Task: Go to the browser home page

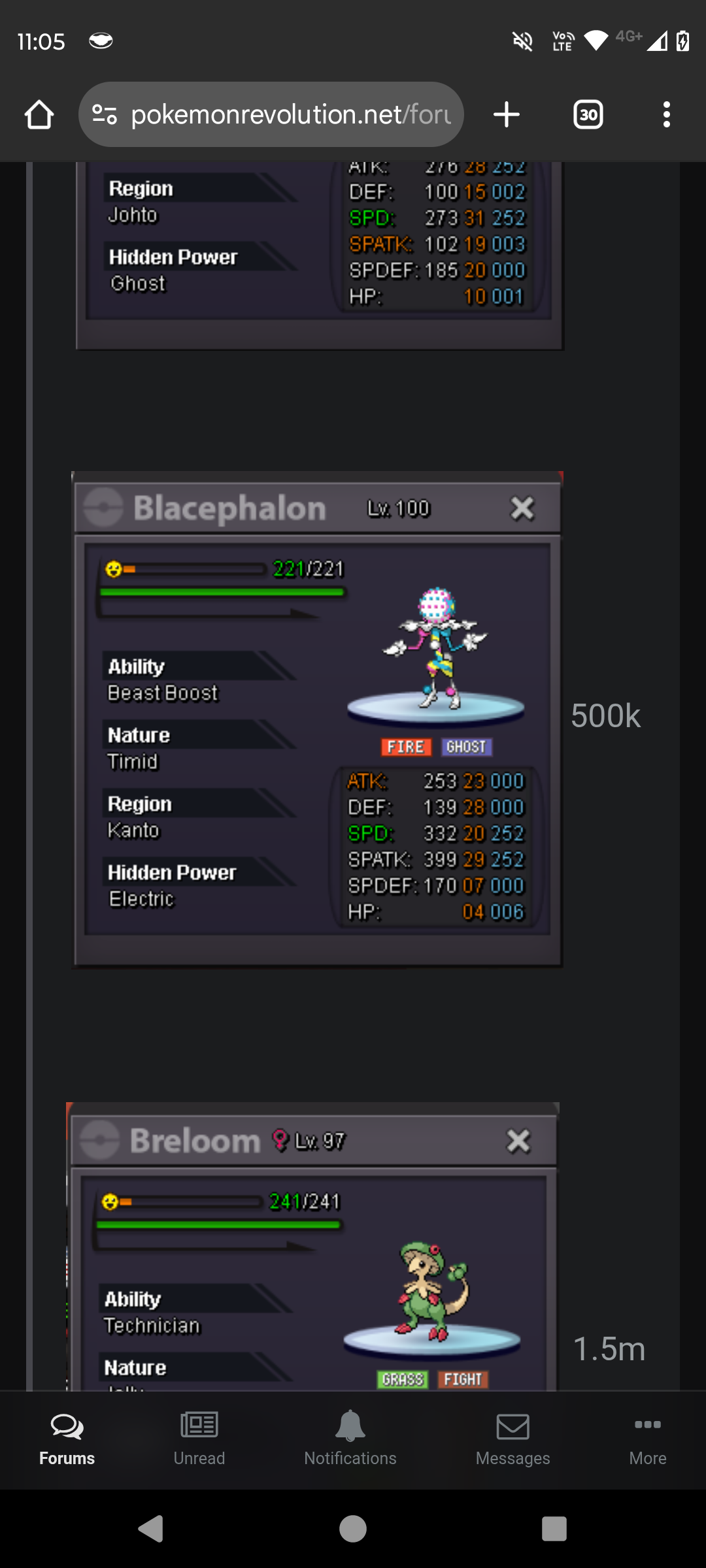Action: click(x=39, y=115)
